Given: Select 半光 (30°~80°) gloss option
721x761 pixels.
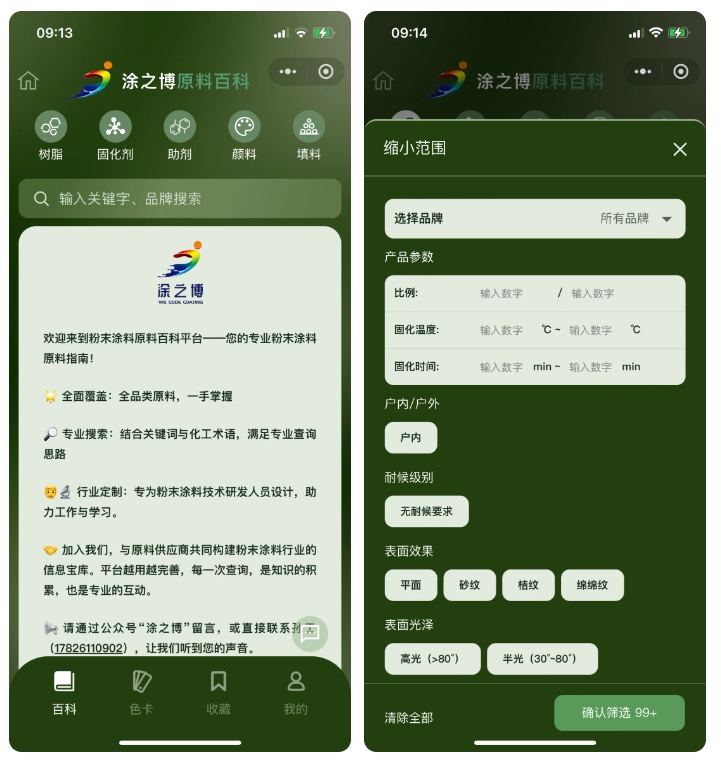Looking at the screenshot, I should coord(542,659).
